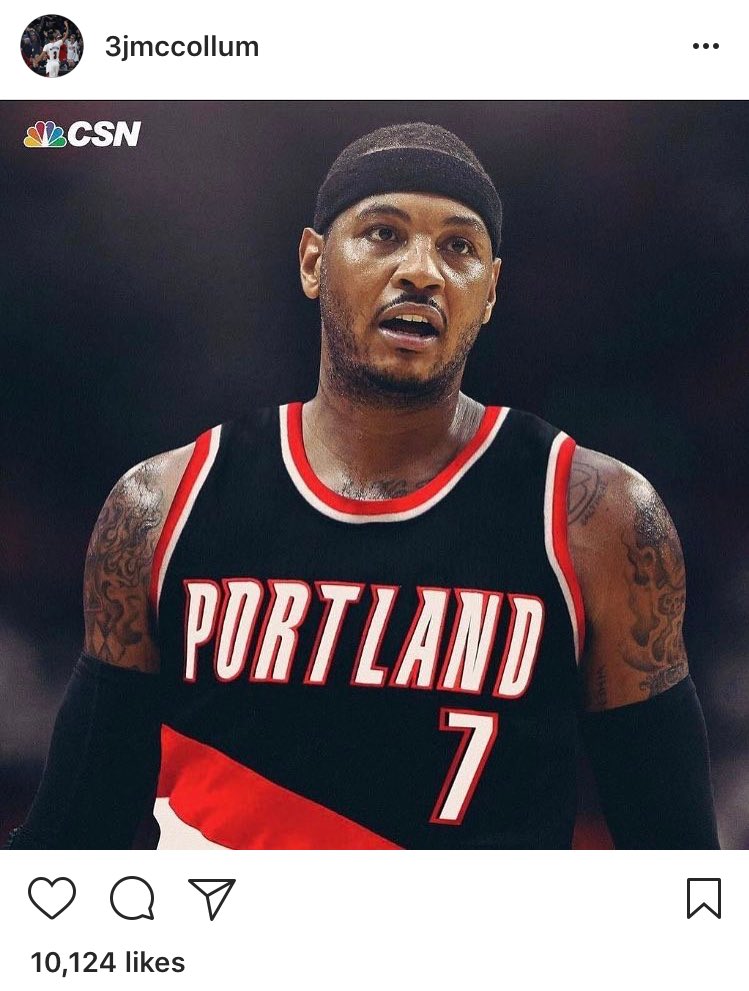
Task: Share the post via paper plane icon
Action: coord(212,898)
